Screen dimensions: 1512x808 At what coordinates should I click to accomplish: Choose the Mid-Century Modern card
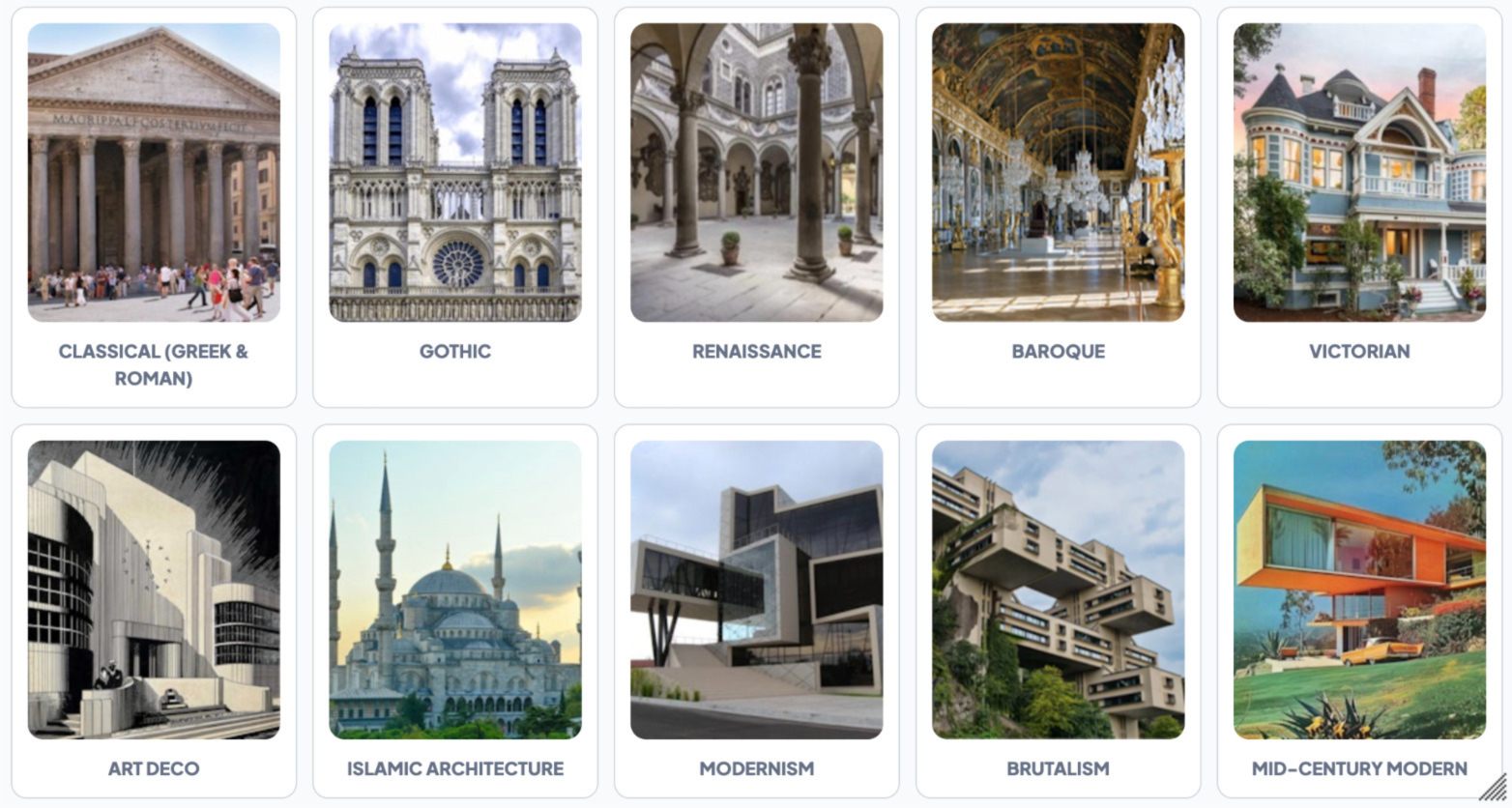[1359, 611]
